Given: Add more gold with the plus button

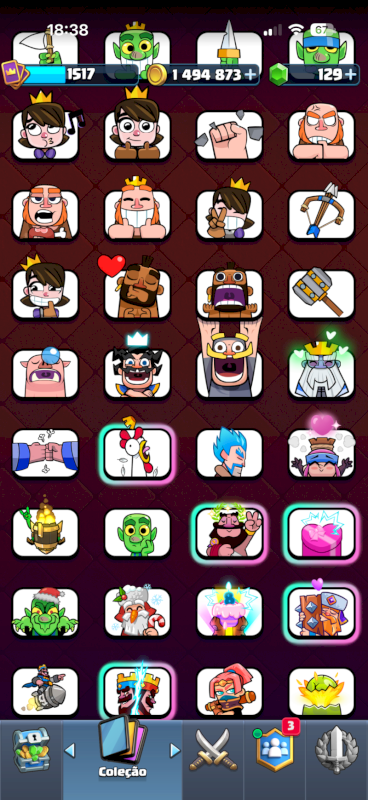Looking at the screenshot, I should coord(251,74).
